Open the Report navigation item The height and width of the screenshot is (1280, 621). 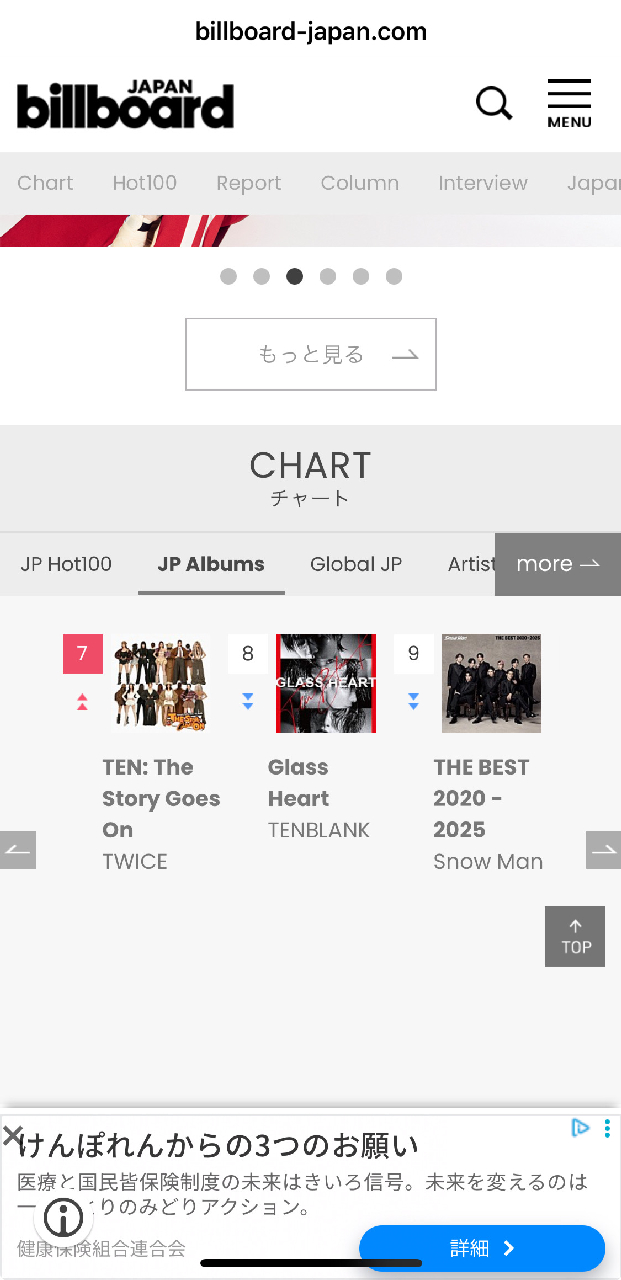[248, 183]
